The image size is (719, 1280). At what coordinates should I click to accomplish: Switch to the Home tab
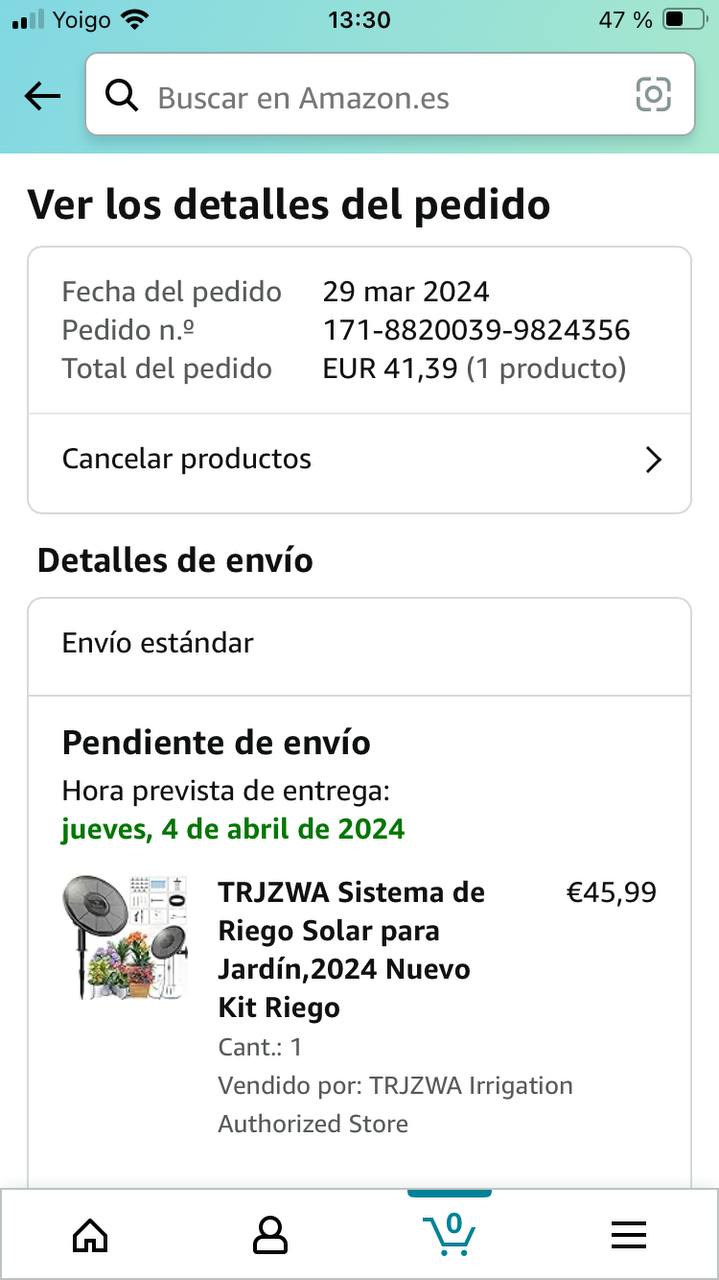pyautogui.click(x=90, y=1236)
